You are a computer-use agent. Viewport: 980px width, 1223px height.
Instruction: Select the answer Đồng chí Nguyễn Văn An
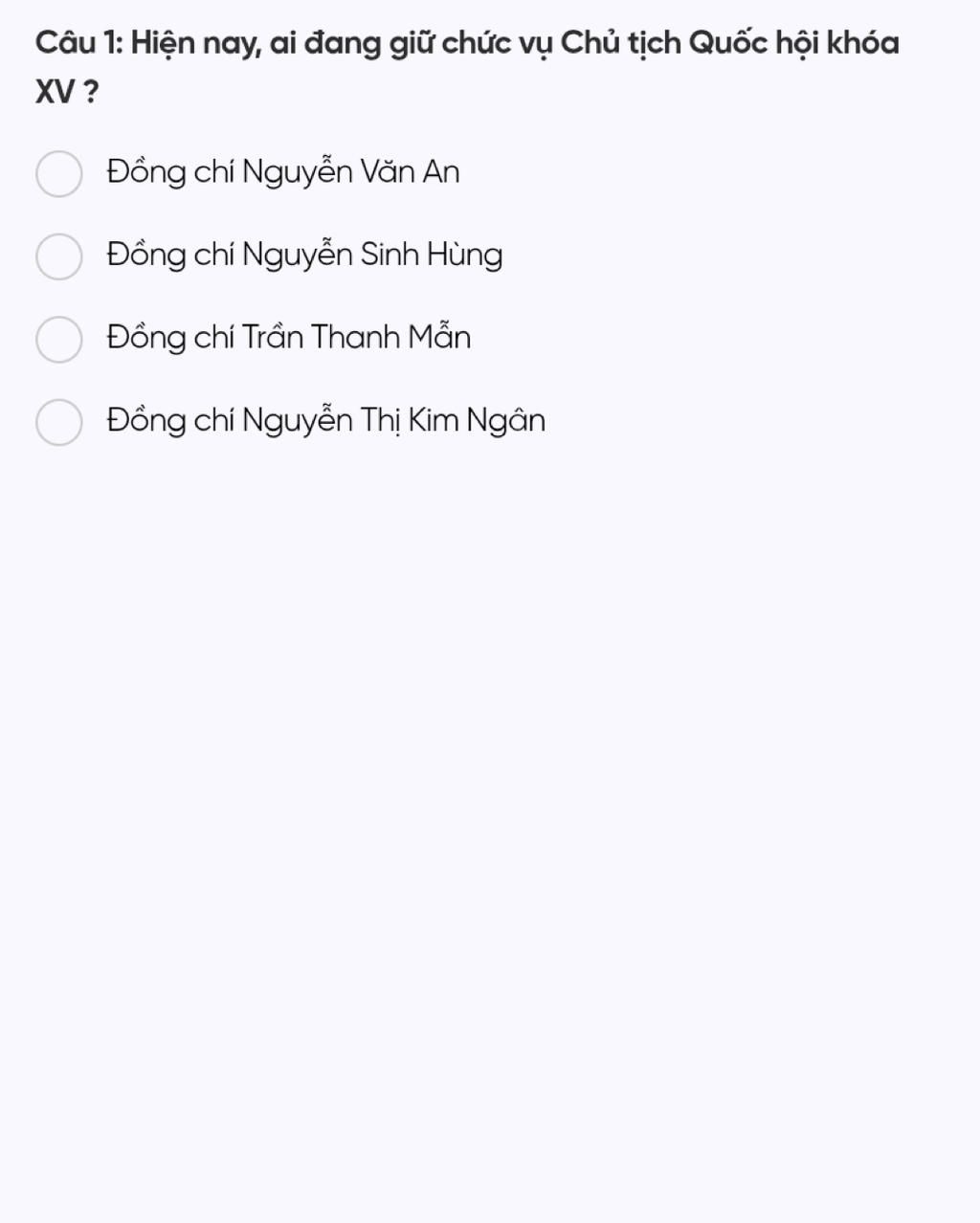point(59,173)
